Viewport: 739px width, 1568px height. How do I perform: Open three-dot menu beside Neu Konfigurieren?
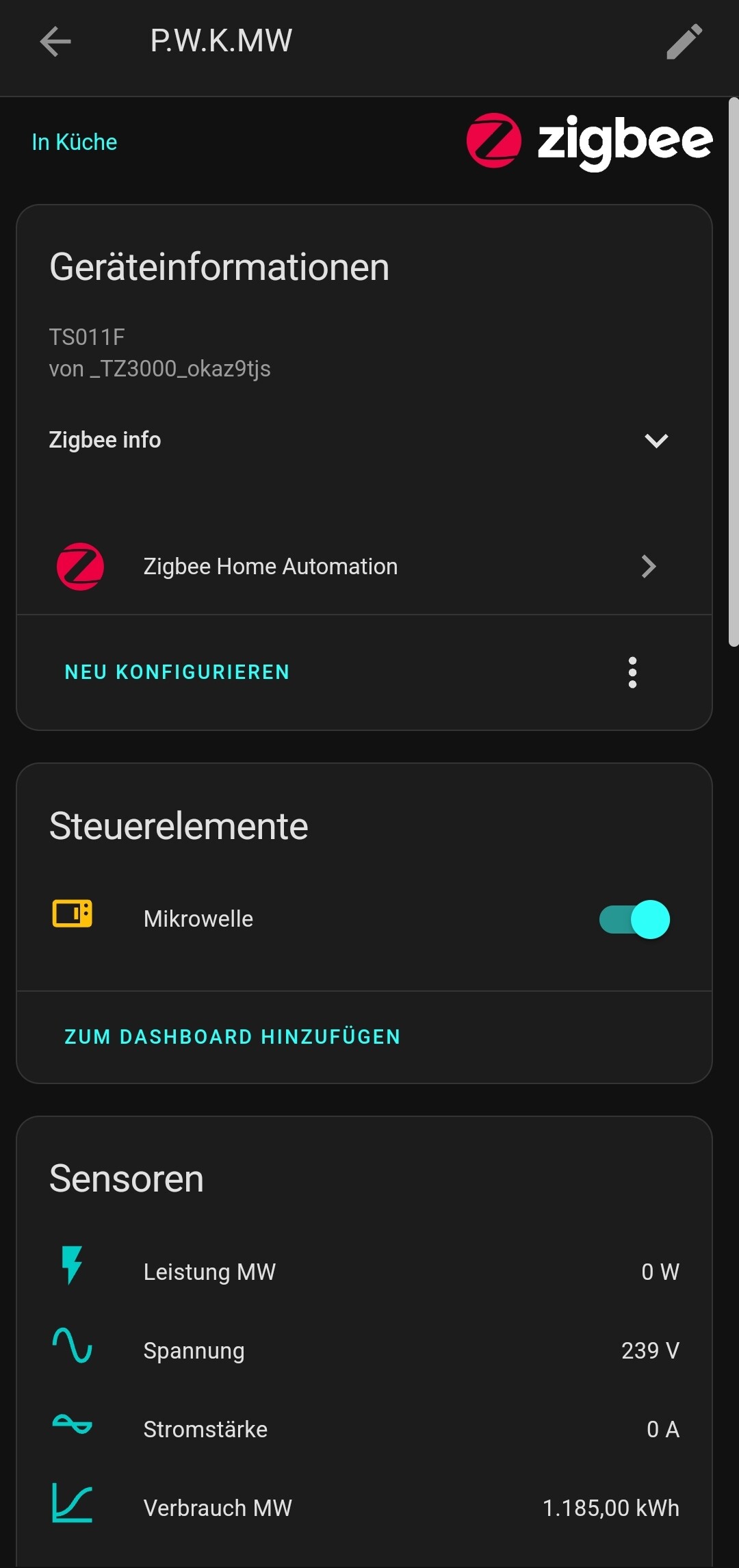[632, 672]
